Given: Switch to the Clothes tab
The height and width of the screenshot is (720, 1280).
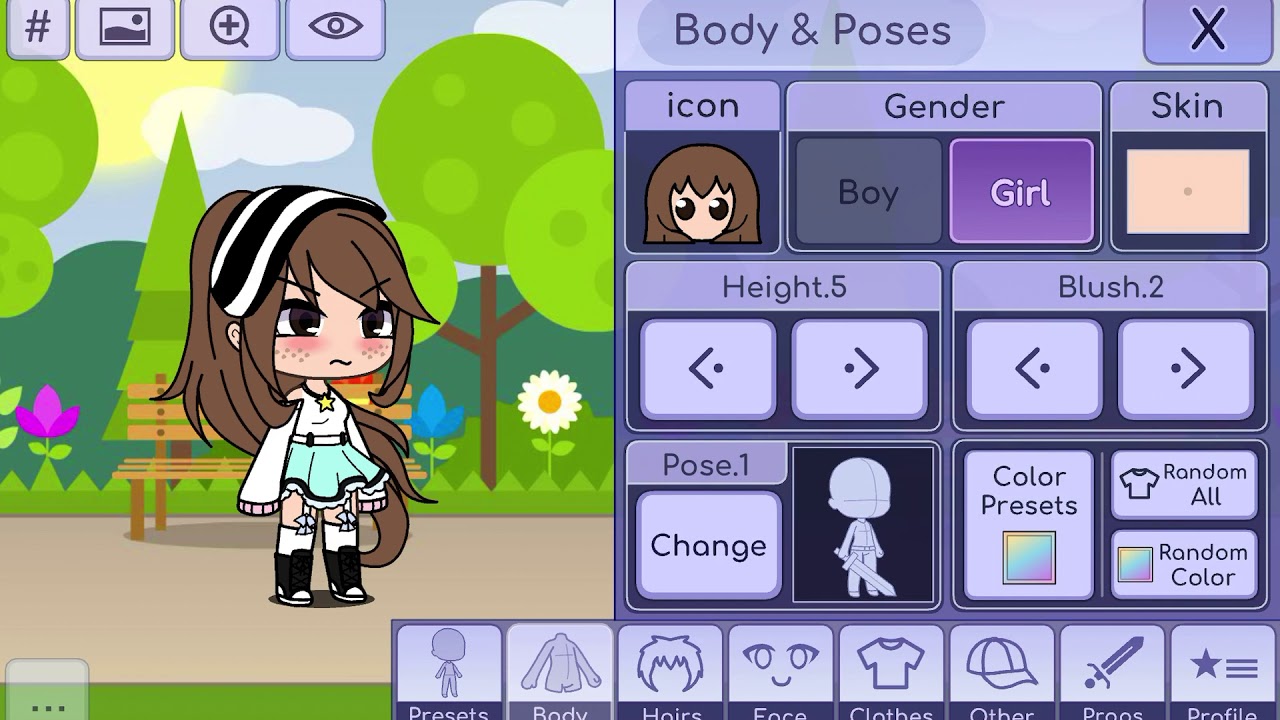Looking at the screenshot, I should 891,672.
